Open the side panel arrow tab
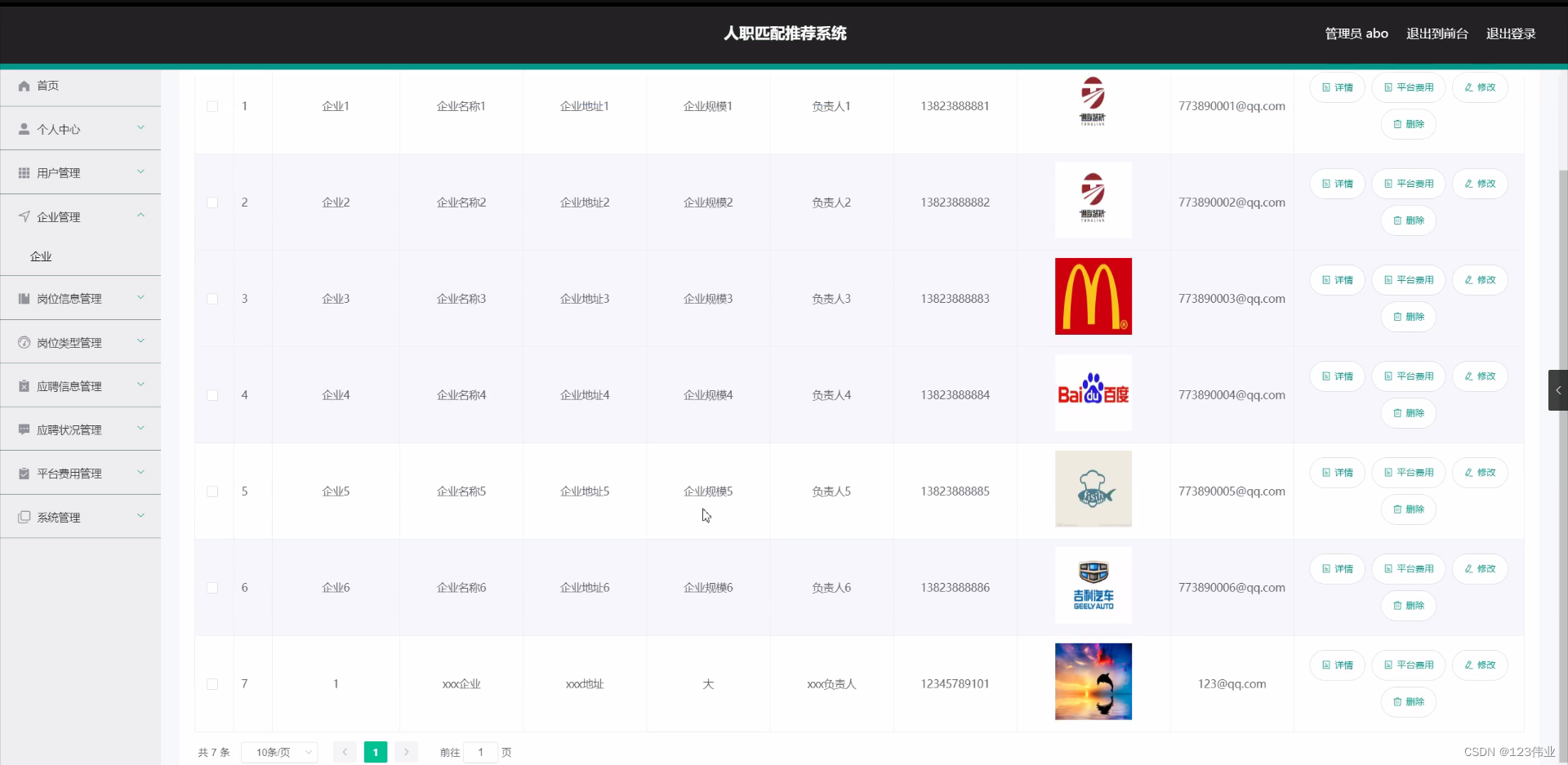 click(1557, 390)
